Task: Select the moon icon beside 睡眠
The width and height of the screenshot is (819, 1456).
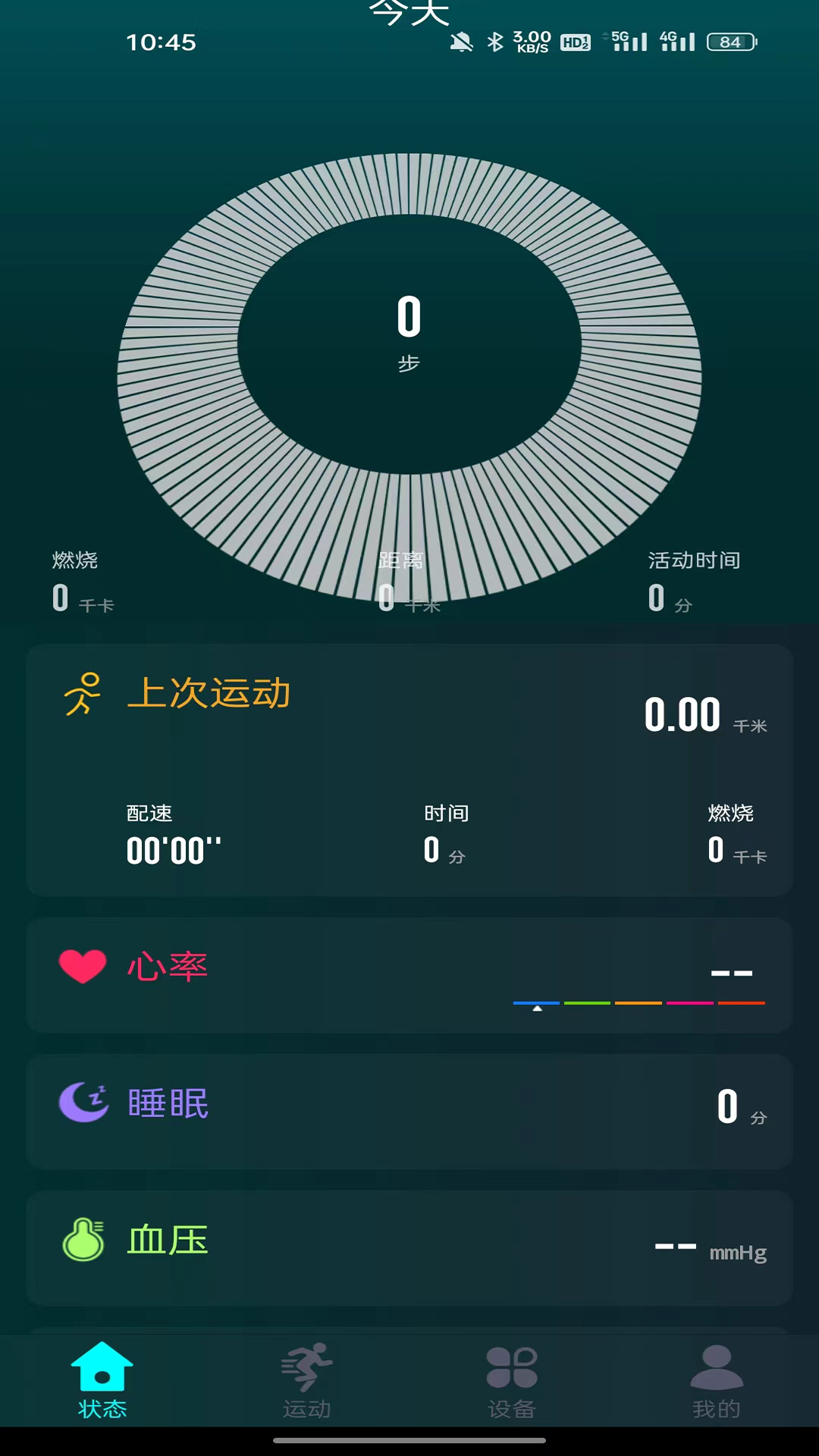Action: point(82,1103)
